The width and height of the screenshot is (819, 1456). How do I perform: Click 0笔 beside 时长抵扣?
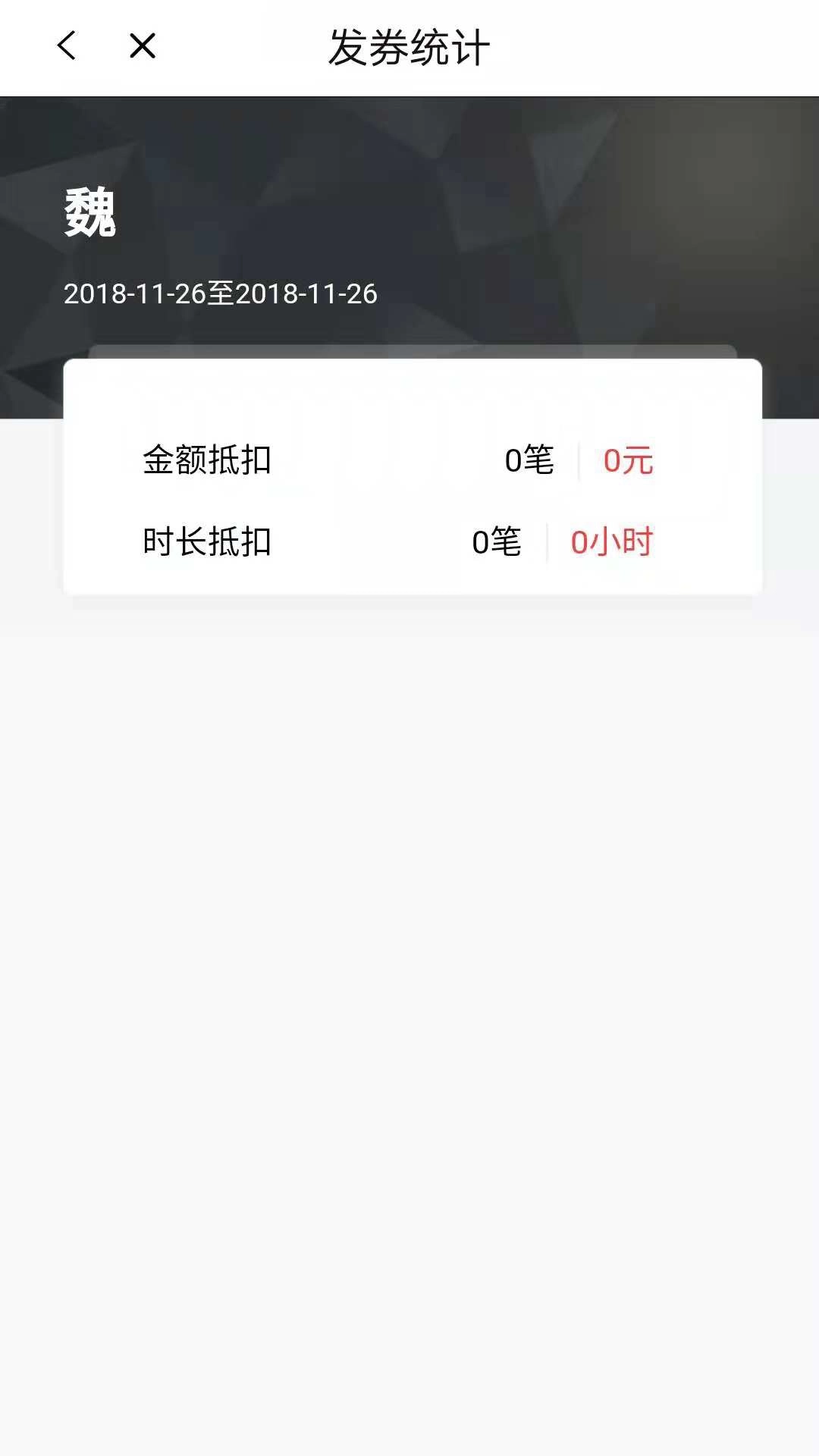click(x=497, y=542)
